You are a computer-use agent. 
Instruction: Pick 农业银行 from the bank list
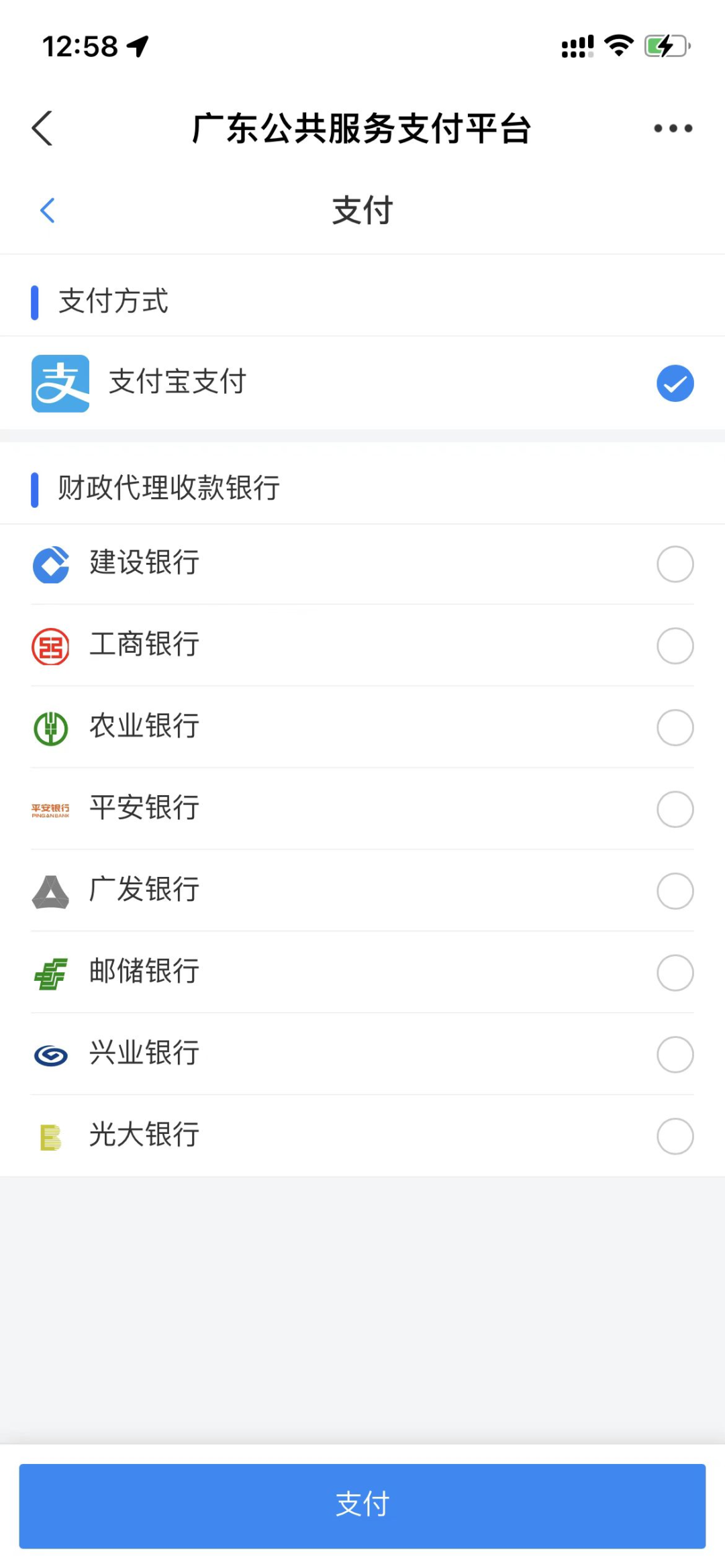click(675, 727)
